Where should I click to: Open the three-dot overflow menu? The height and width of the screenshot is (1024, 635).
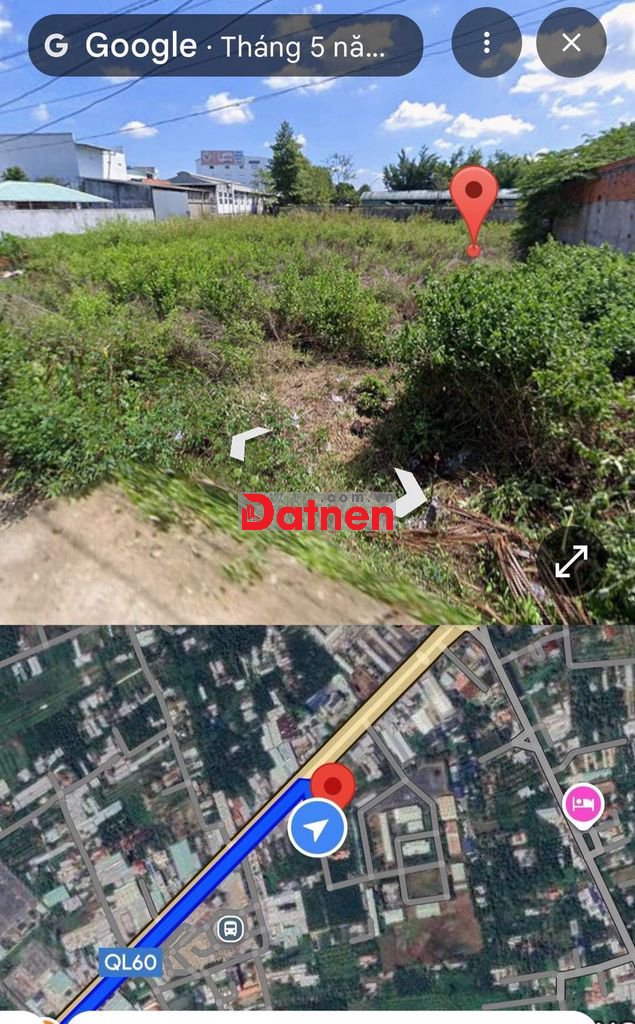486,42
